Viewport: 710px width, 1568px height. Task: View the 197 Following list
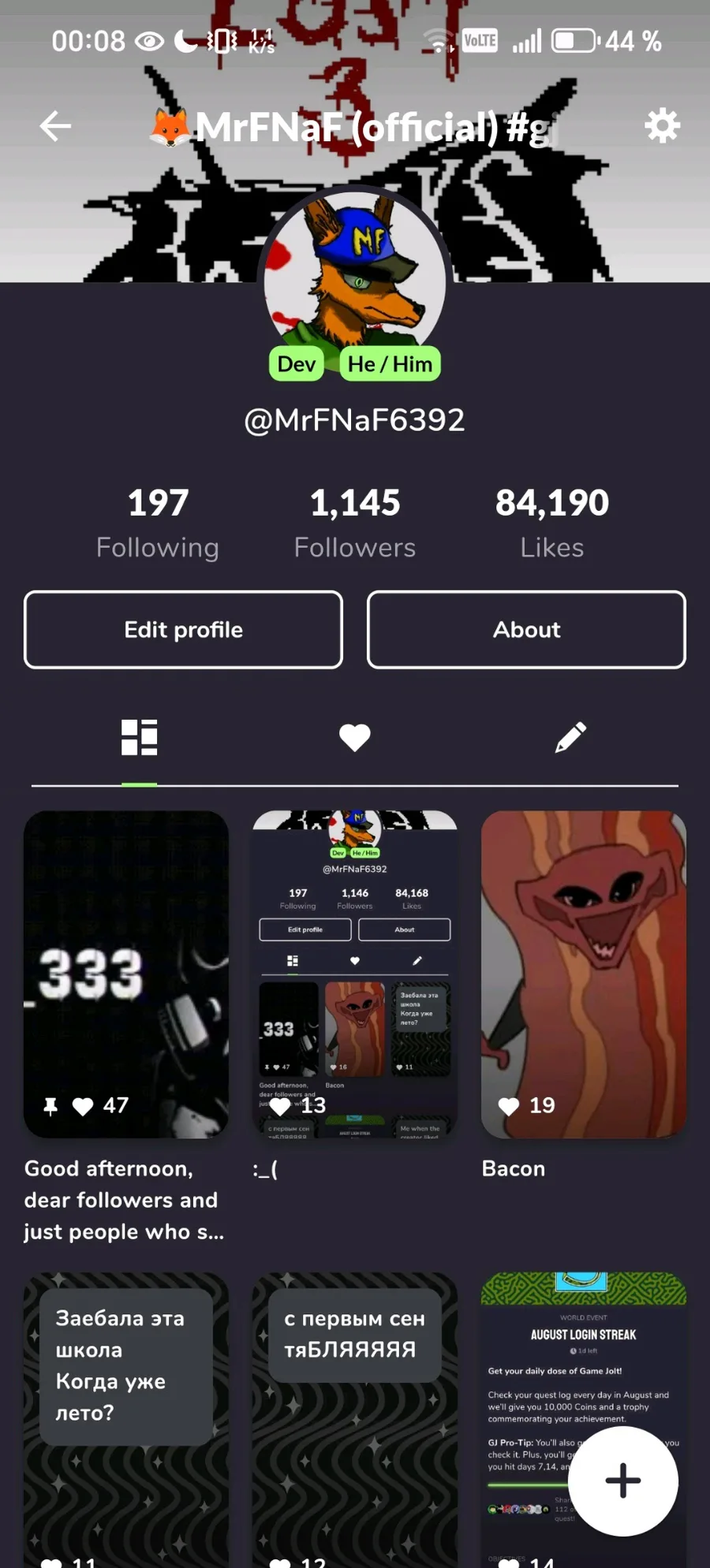(x=158, y=523)
